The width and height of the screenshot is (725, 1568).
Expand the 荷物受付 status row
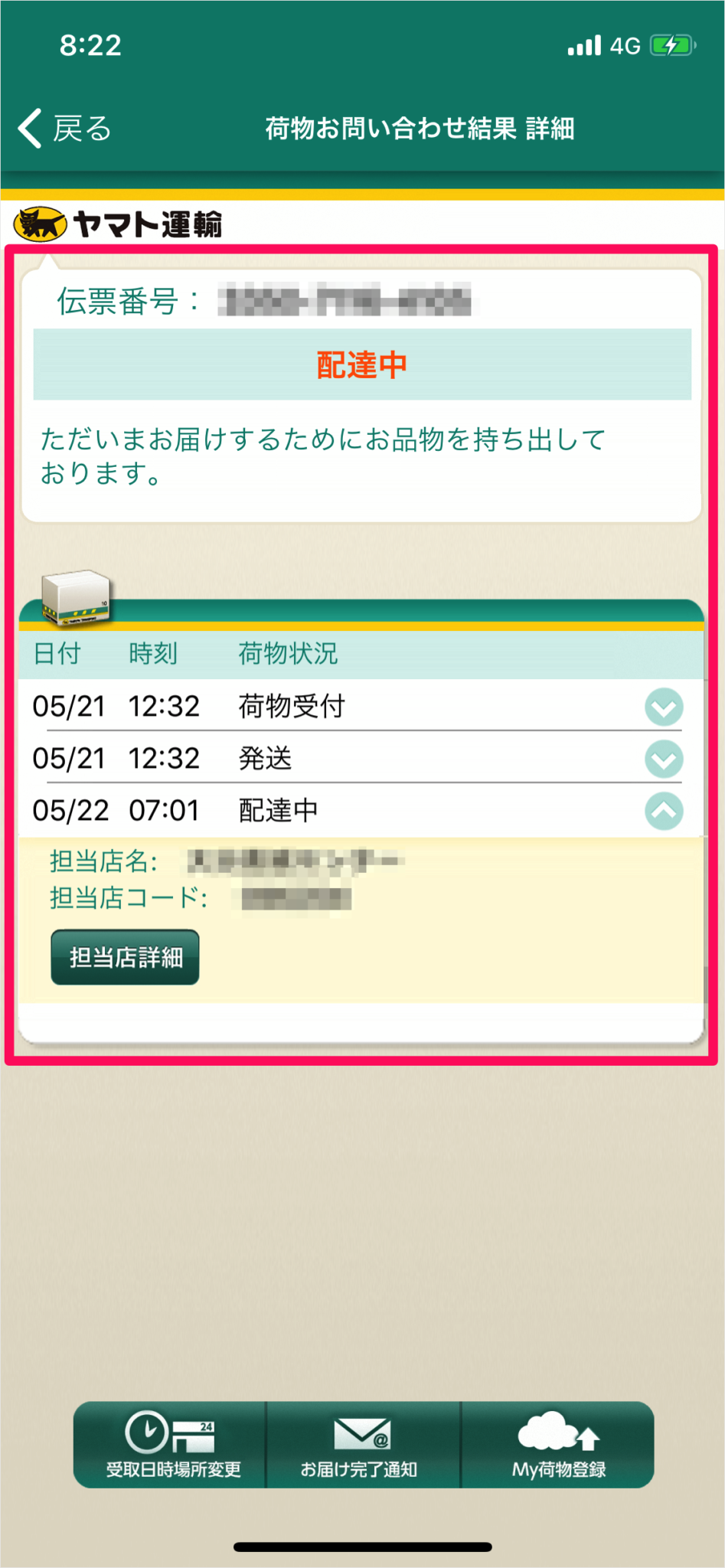click(663, 707)
